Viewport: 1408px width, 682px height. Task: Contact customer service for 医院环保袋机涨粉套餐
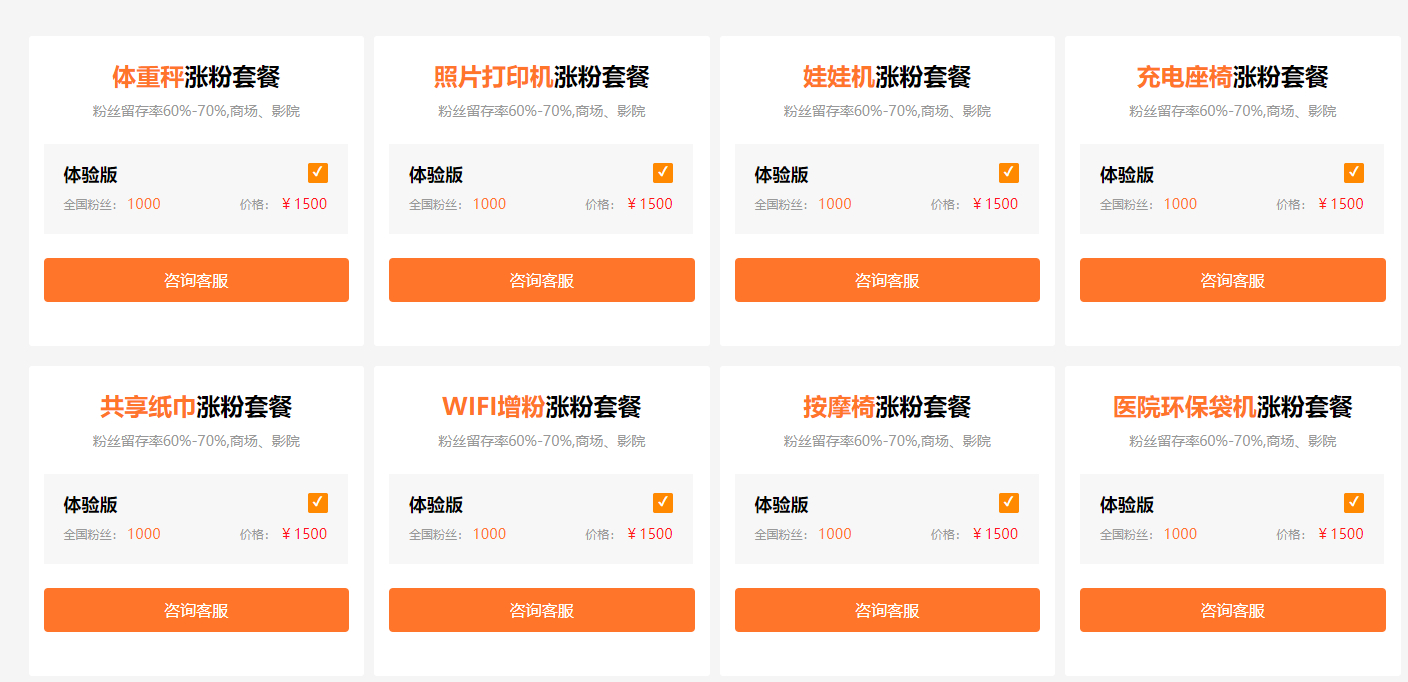point(1232,610)
